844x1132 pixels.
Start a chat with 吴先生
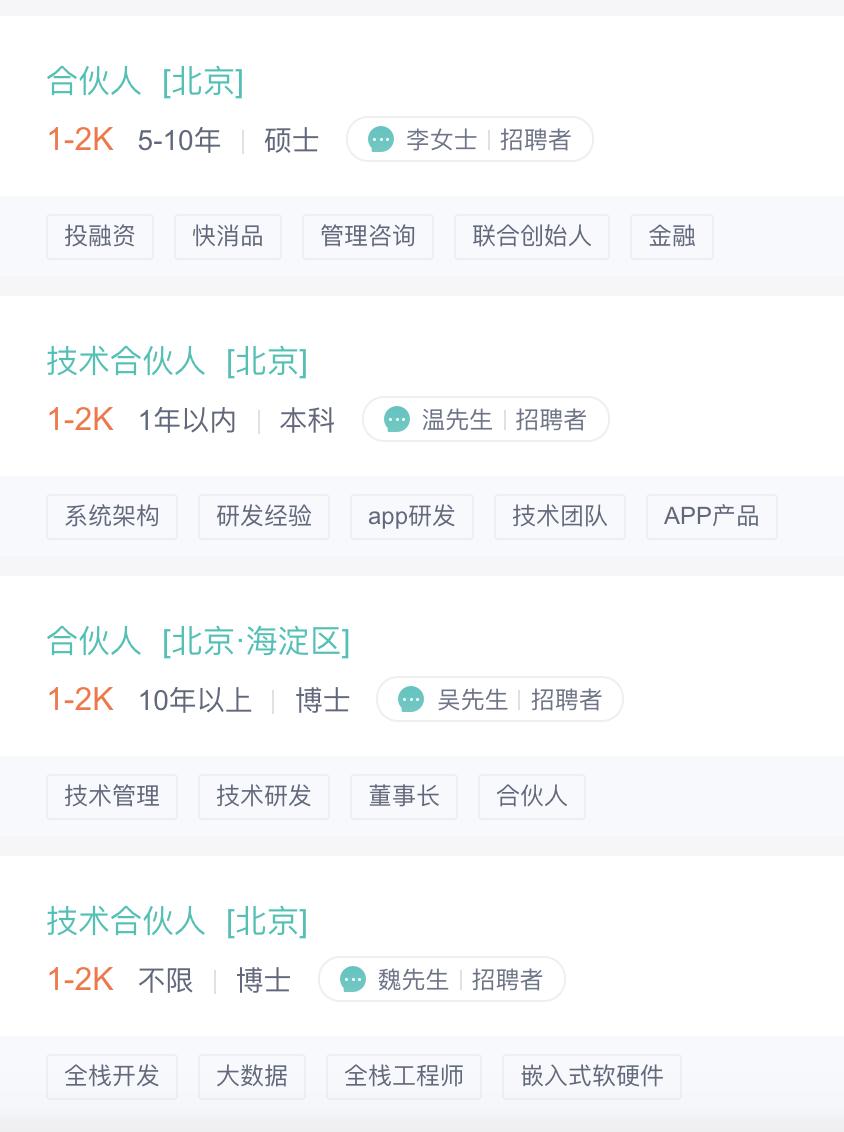point(499,700)
